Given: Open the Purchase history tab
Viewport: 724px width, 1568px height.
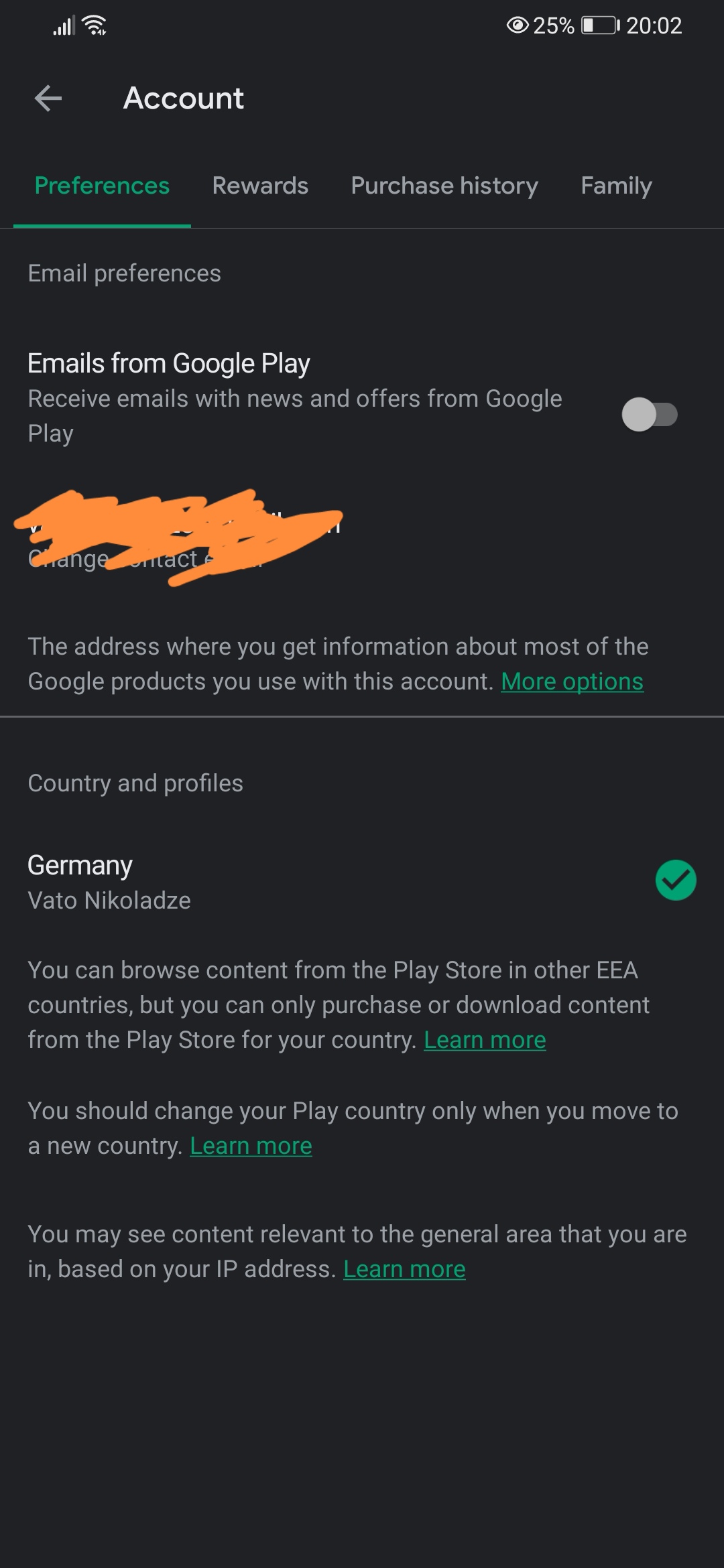Looking at the screenshot, I should pyautogui.click(x=444, y=186).
